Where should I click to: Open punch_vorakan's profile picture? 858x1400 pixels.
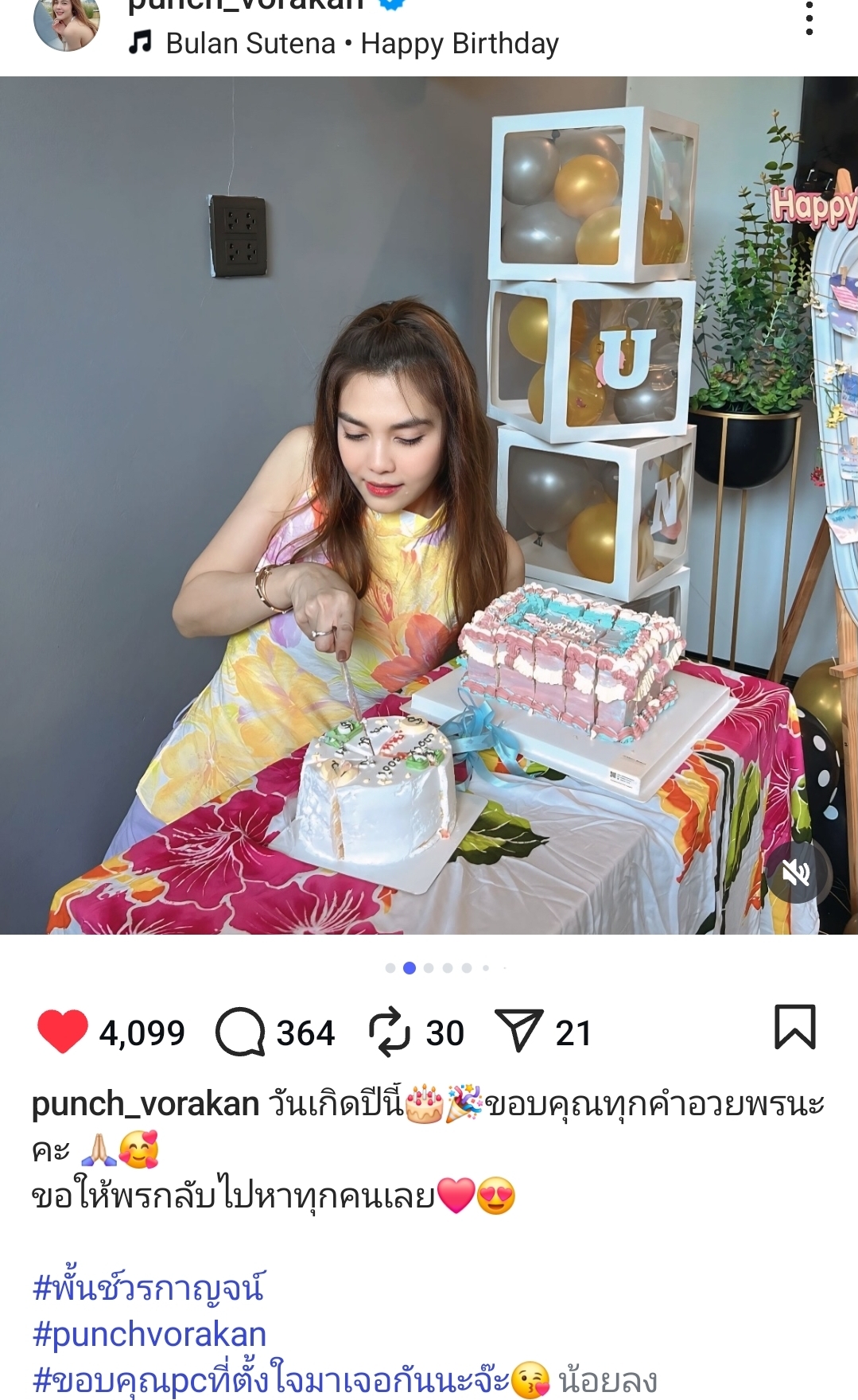[67, 22]
